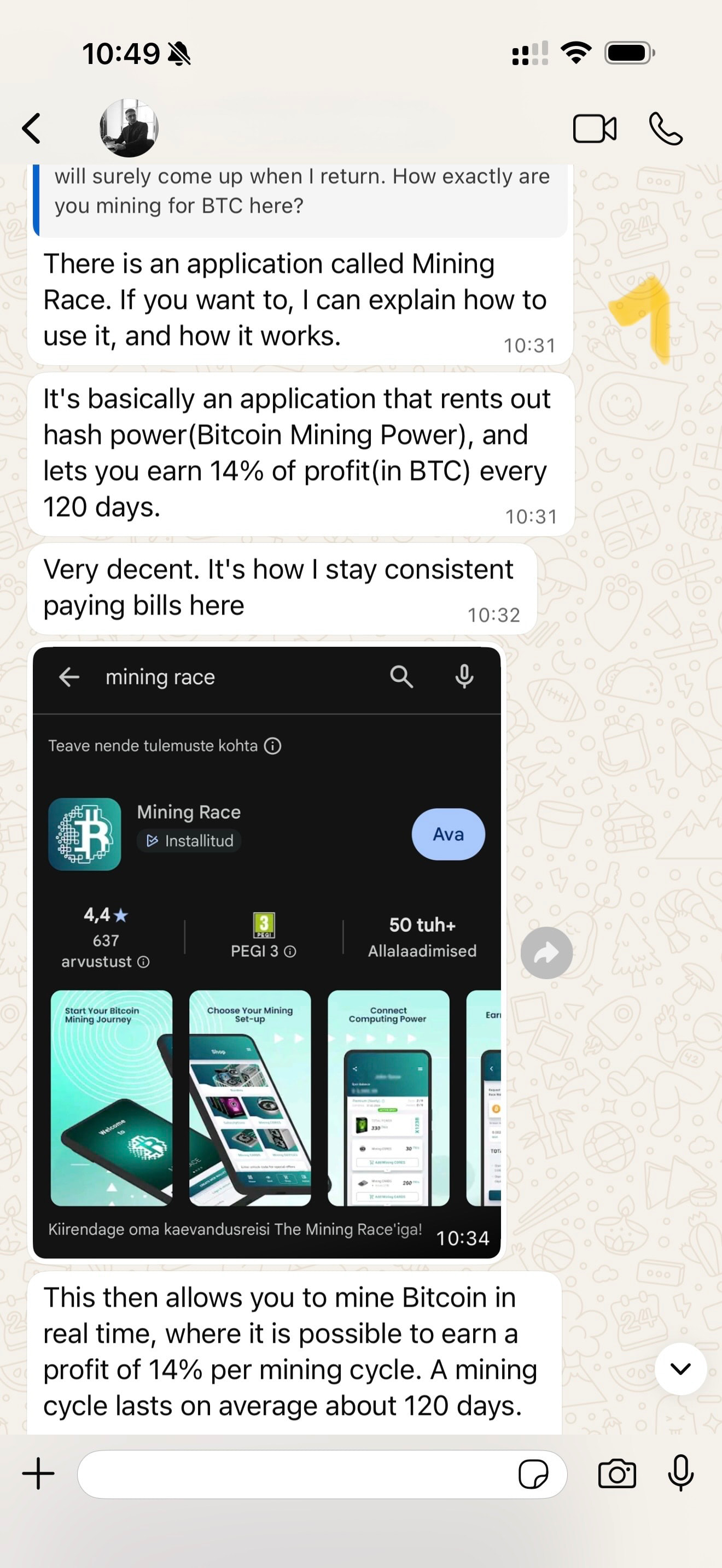The image size is (722, 1568).
Task: Open the attachment plus menu
Action: coord(38,1473)
